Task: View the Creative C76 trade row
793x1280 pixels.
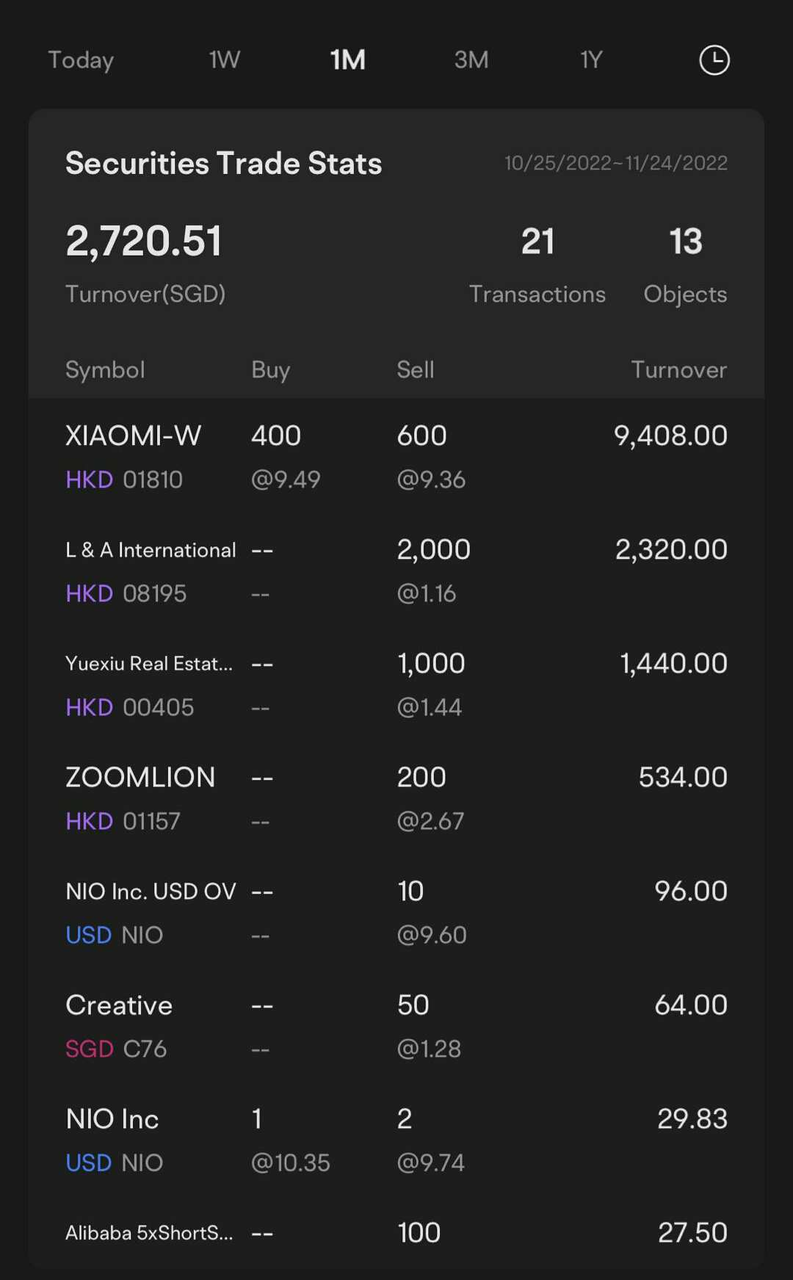Action: [x=396, y=1027]
